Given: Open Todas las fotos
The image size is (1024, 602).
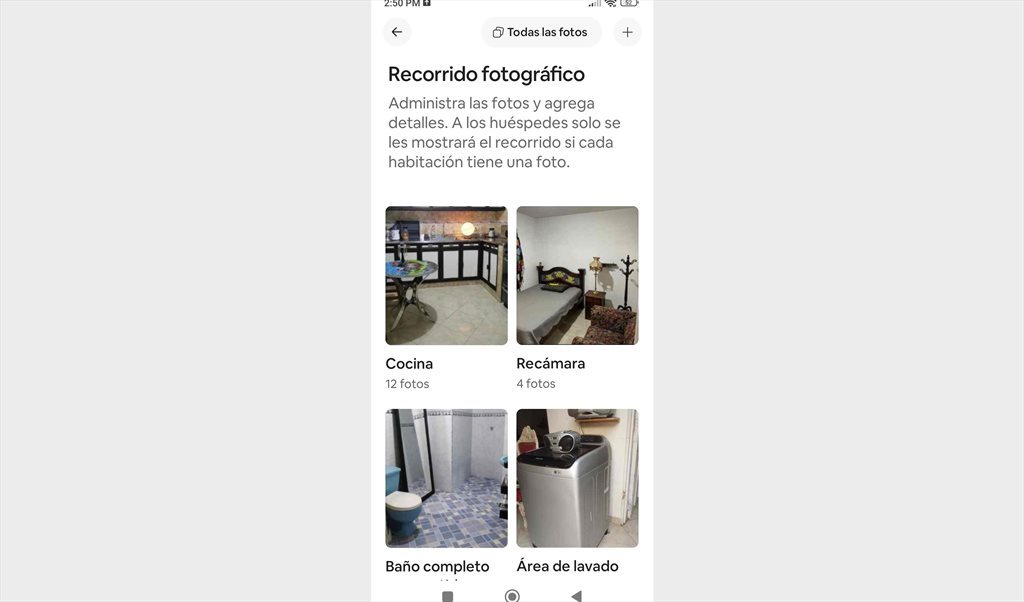Looking at the screenshot, I should pyautogui.click(x=541, y=32).
